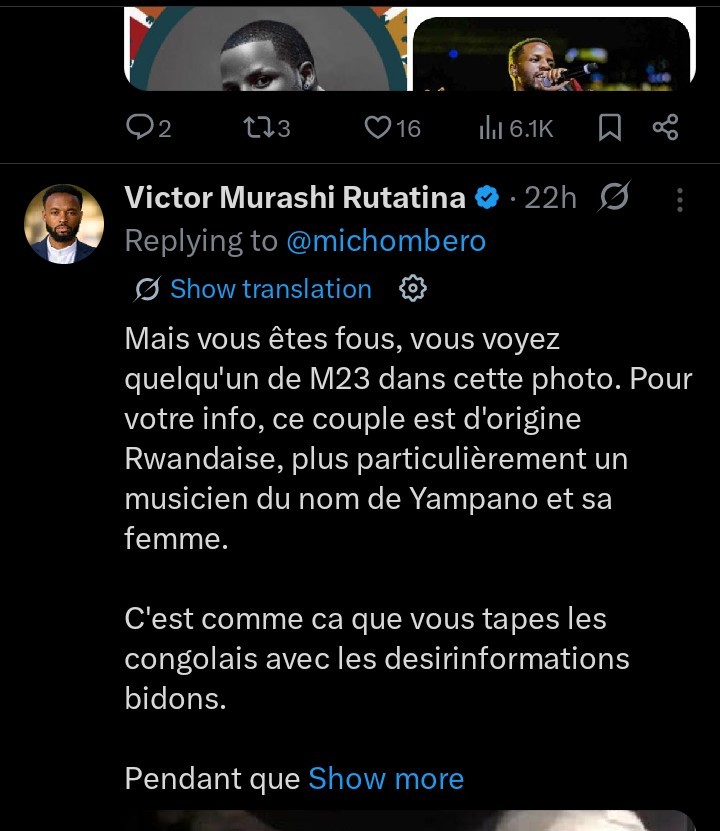720x831 pixels.
Task: Open the left photo in the top post
Action: point(265,48)
